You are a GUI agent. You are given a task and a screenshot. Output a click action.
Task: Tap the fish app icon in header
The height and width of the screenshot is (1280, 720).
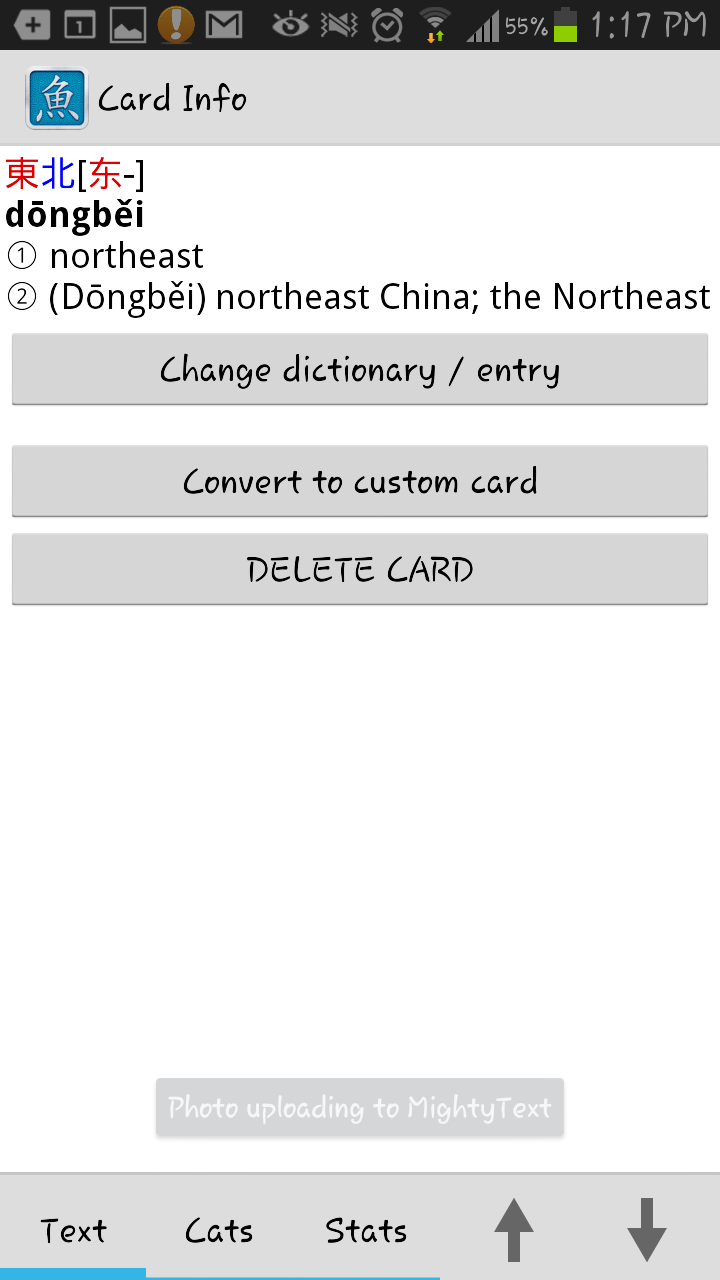coord(57,98)
